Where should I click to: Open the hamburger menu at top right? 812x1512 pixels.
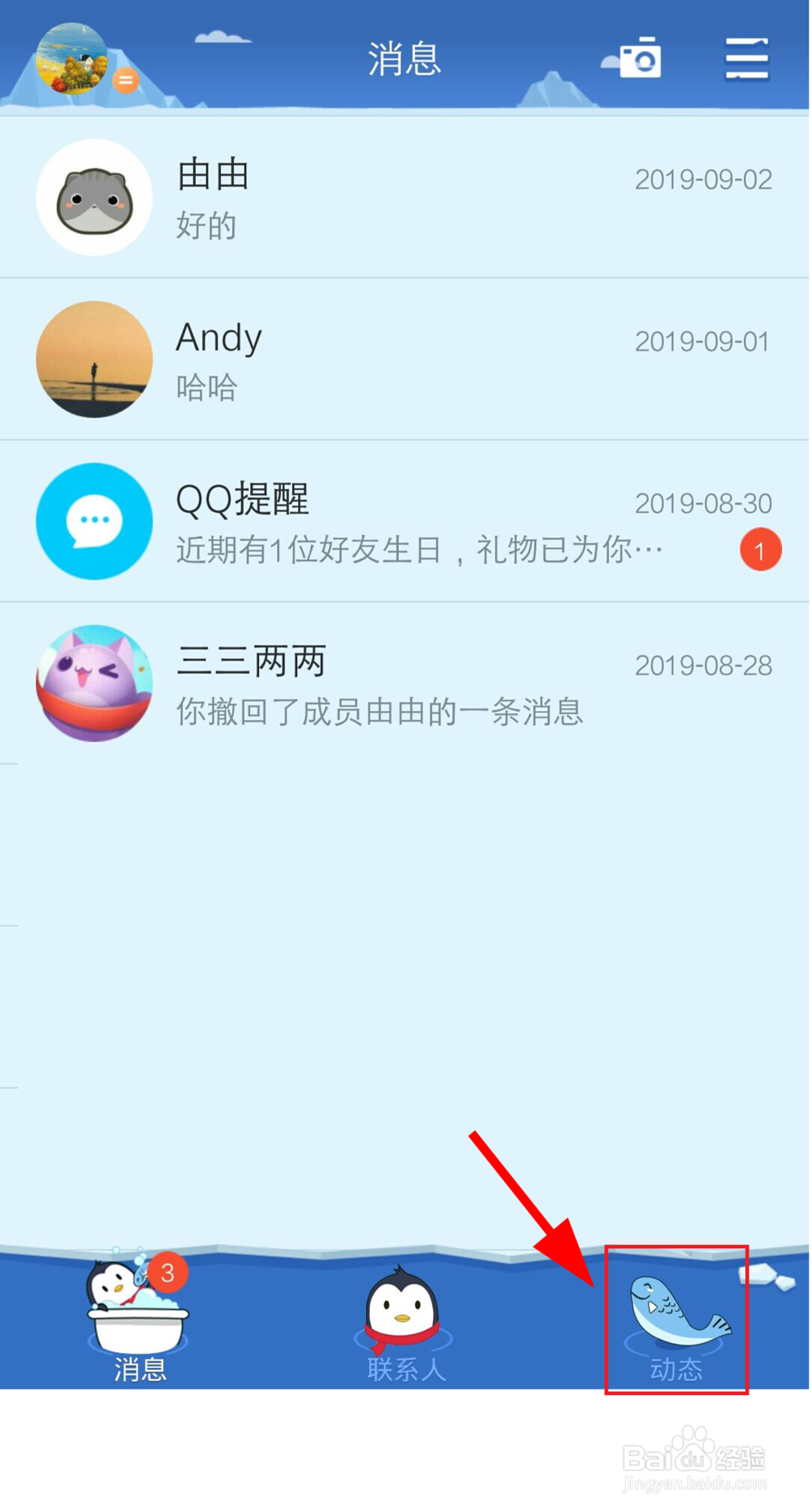pyautogui.click(x=745, y=58)
